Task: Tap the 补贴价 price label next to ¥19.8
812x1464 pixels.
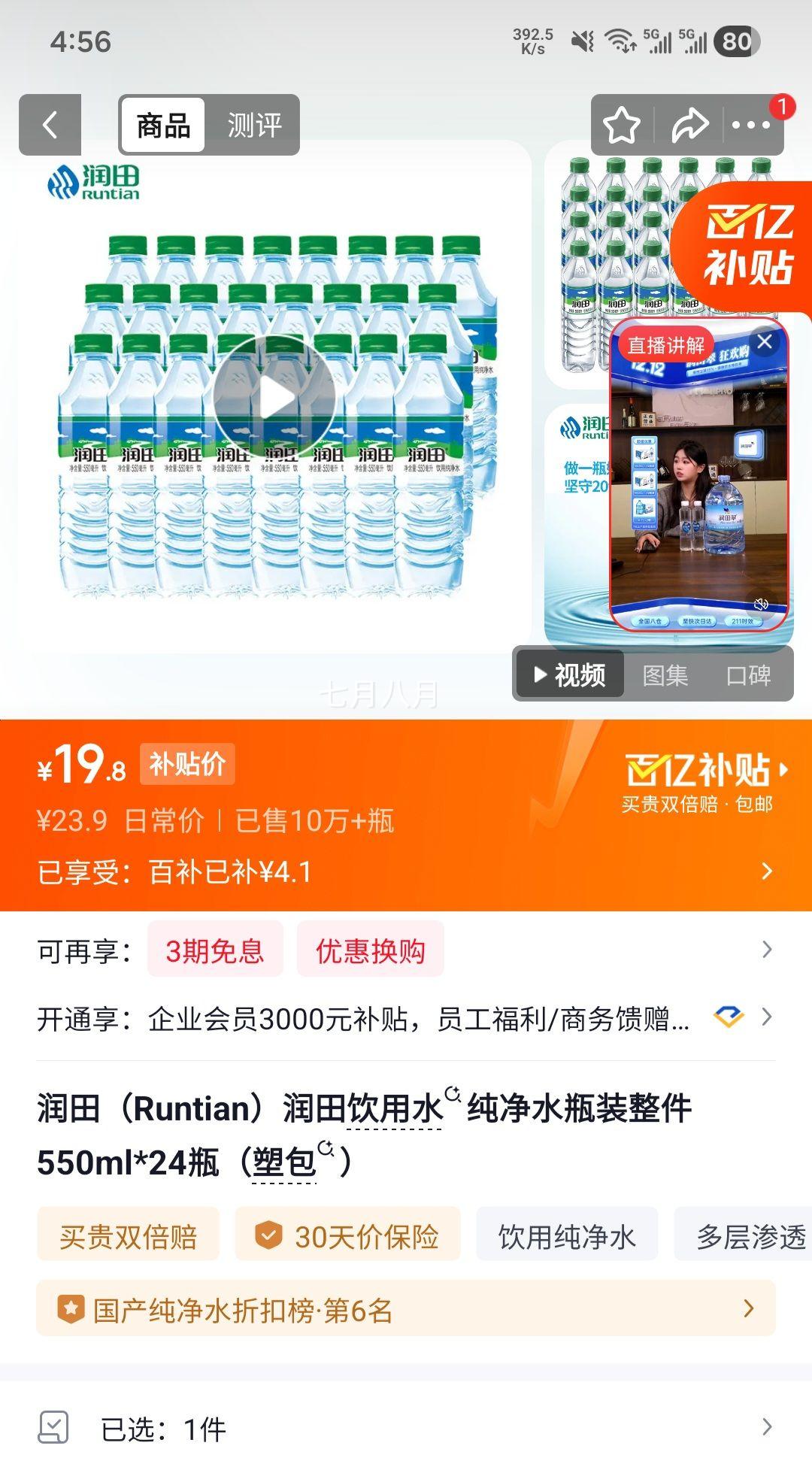Action: coord(186,765)
